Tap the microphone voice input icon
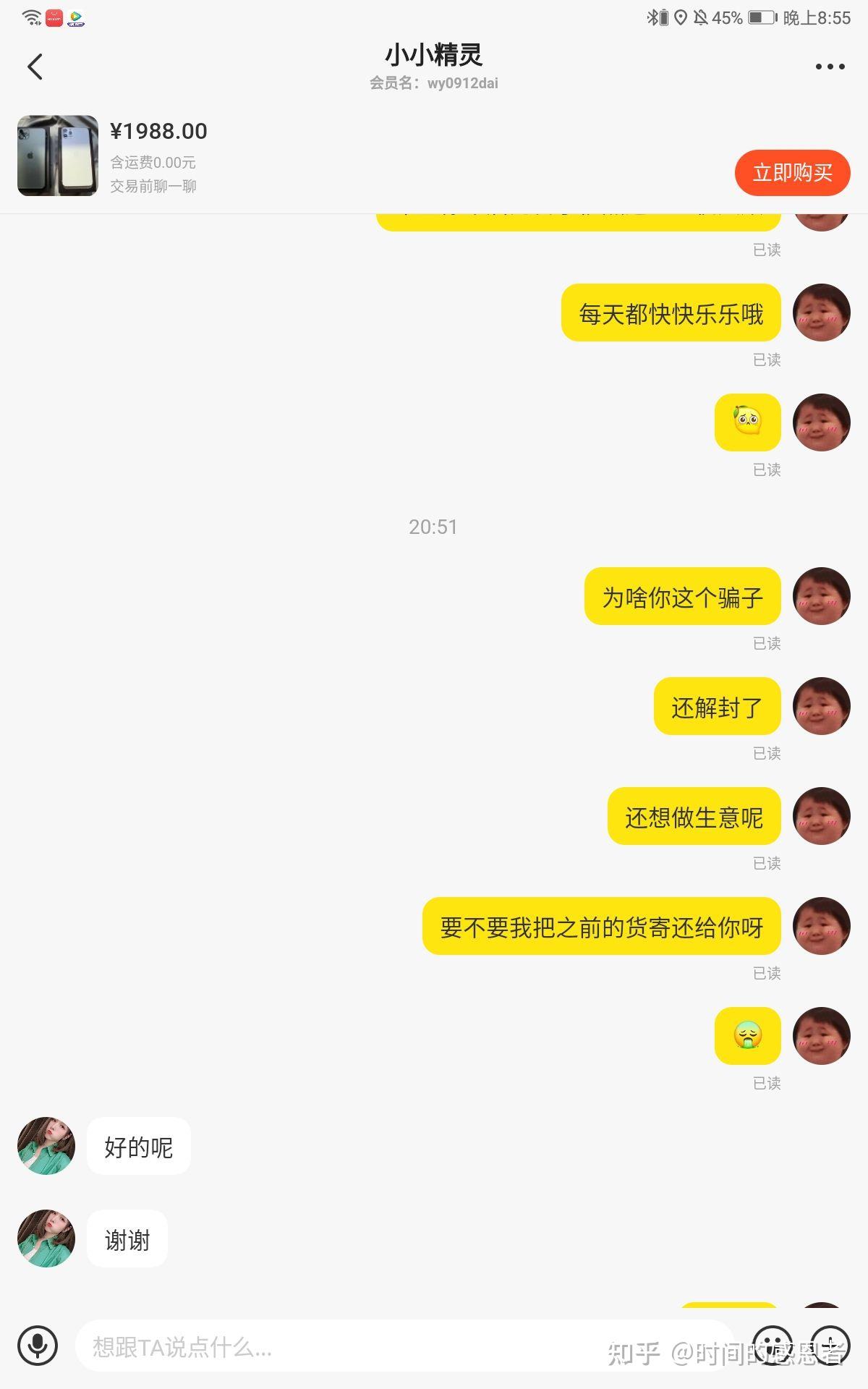The width and height of the screenshot is (868, 1389). pos(38,1346)
